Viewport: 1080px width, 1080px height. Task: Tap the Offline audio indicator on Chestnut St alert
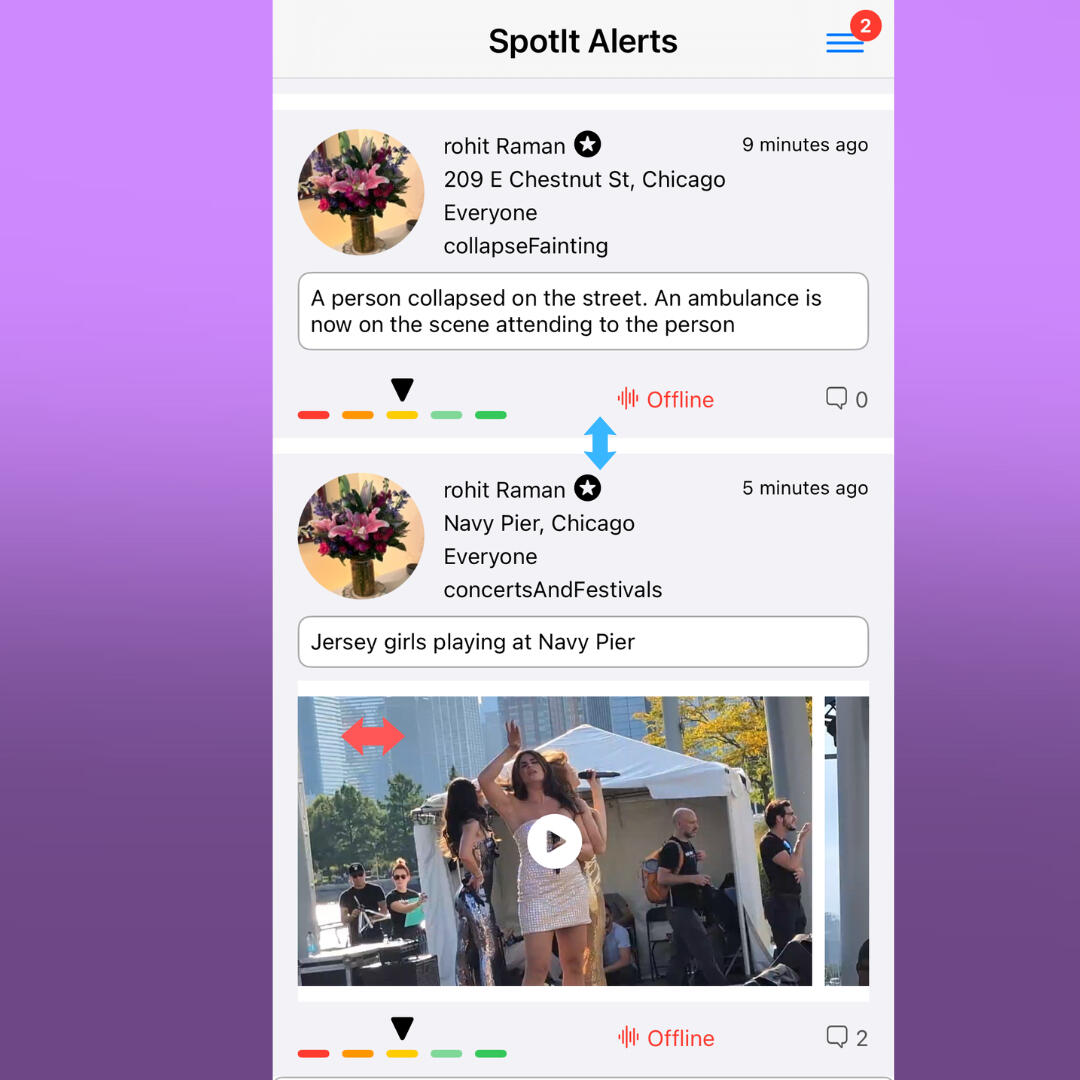coord(666,399)
